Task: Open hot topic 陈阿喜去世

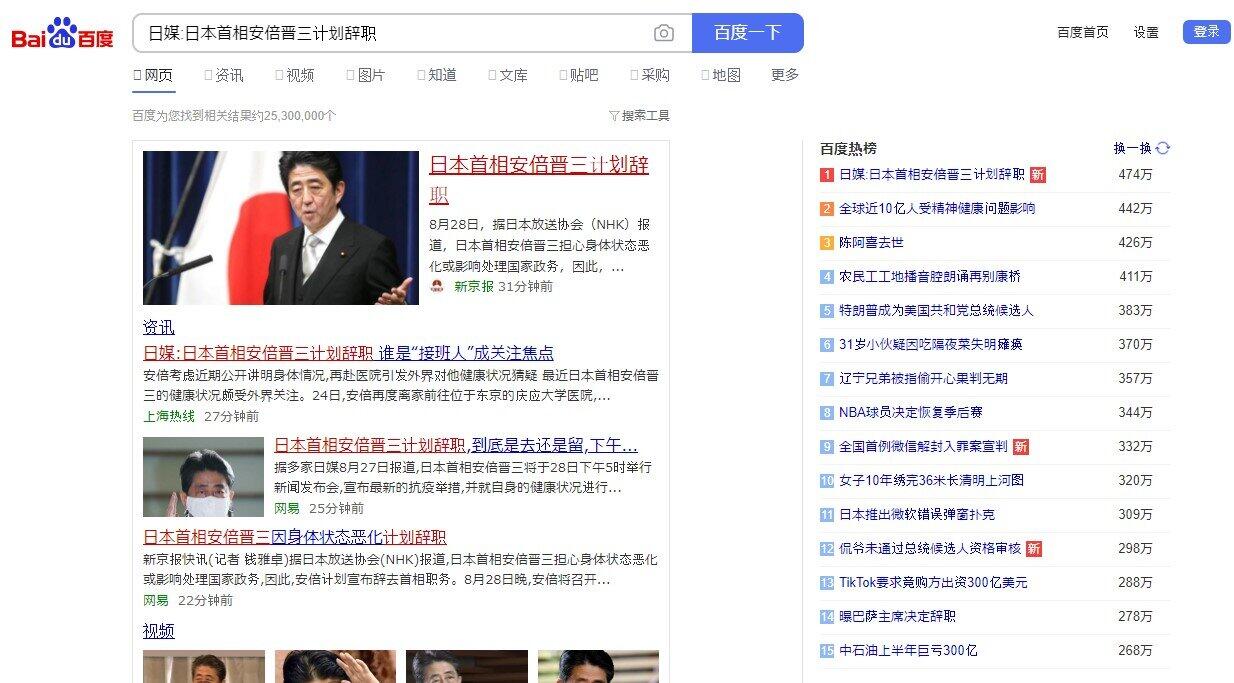Action: tap(871, 243)
